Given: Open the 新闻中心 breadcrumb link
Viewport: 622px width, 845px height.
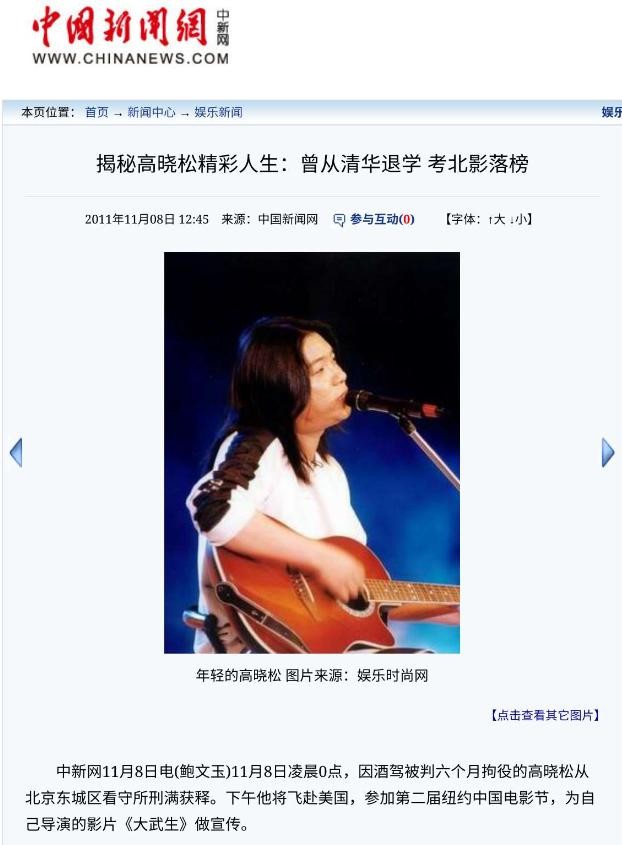Looking at the screenshot, I should click(151, 113).
